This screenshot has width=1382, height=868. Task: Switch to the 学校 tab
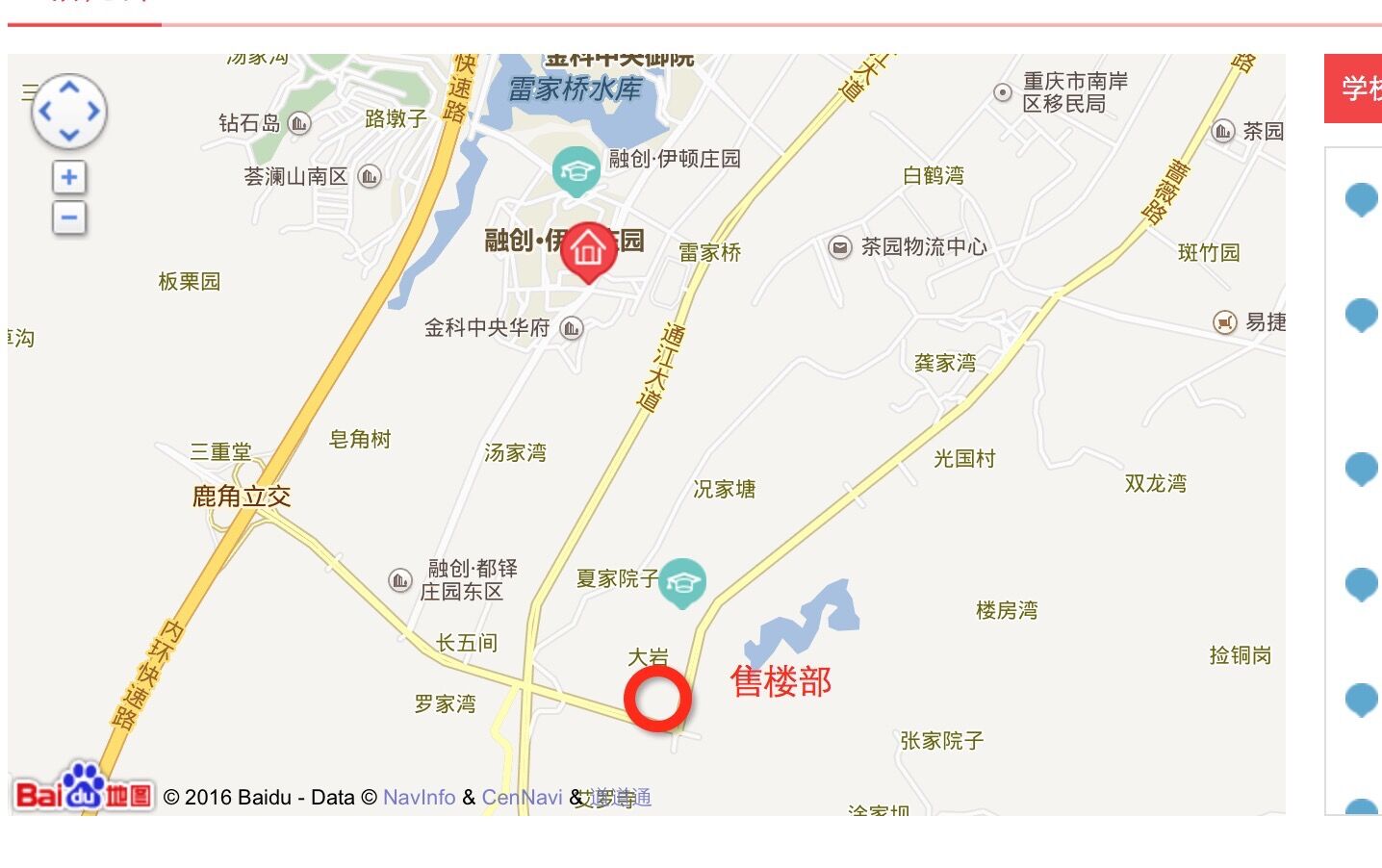(1359, 89)
